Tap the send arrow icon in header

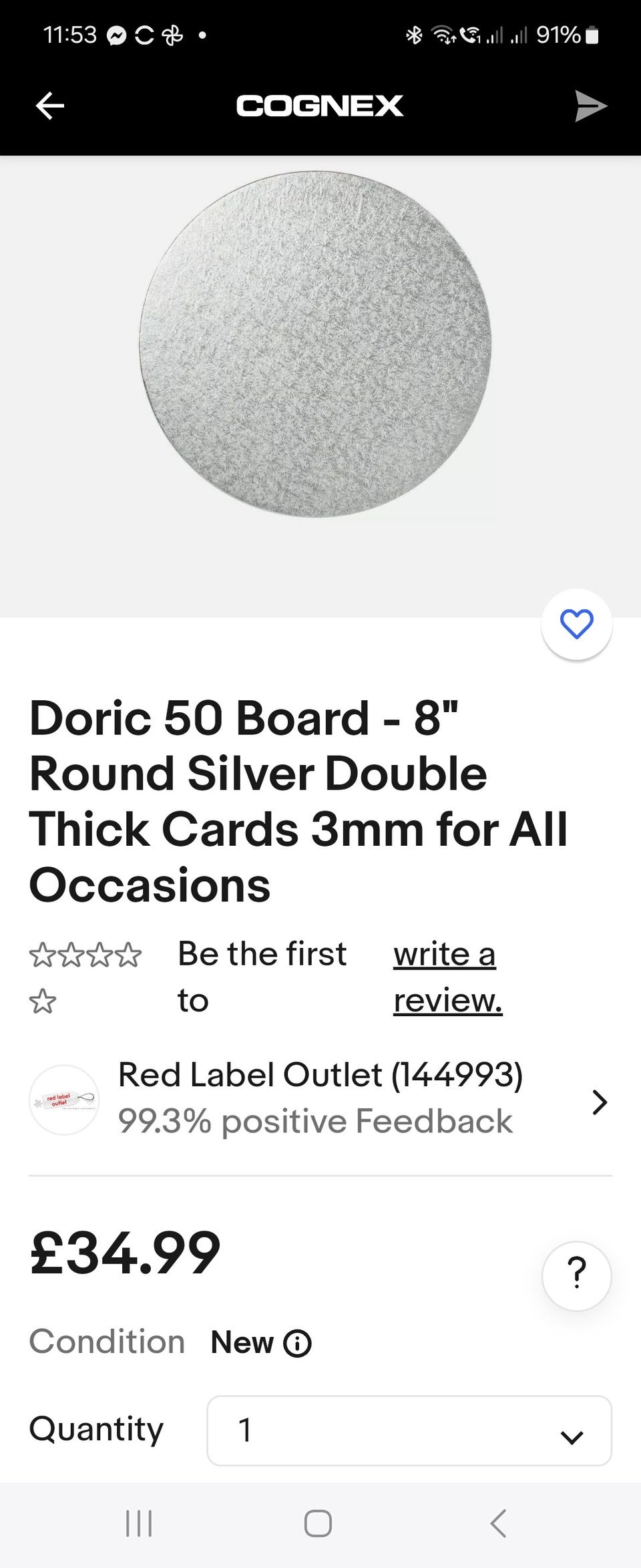click(x=590, y=106)
